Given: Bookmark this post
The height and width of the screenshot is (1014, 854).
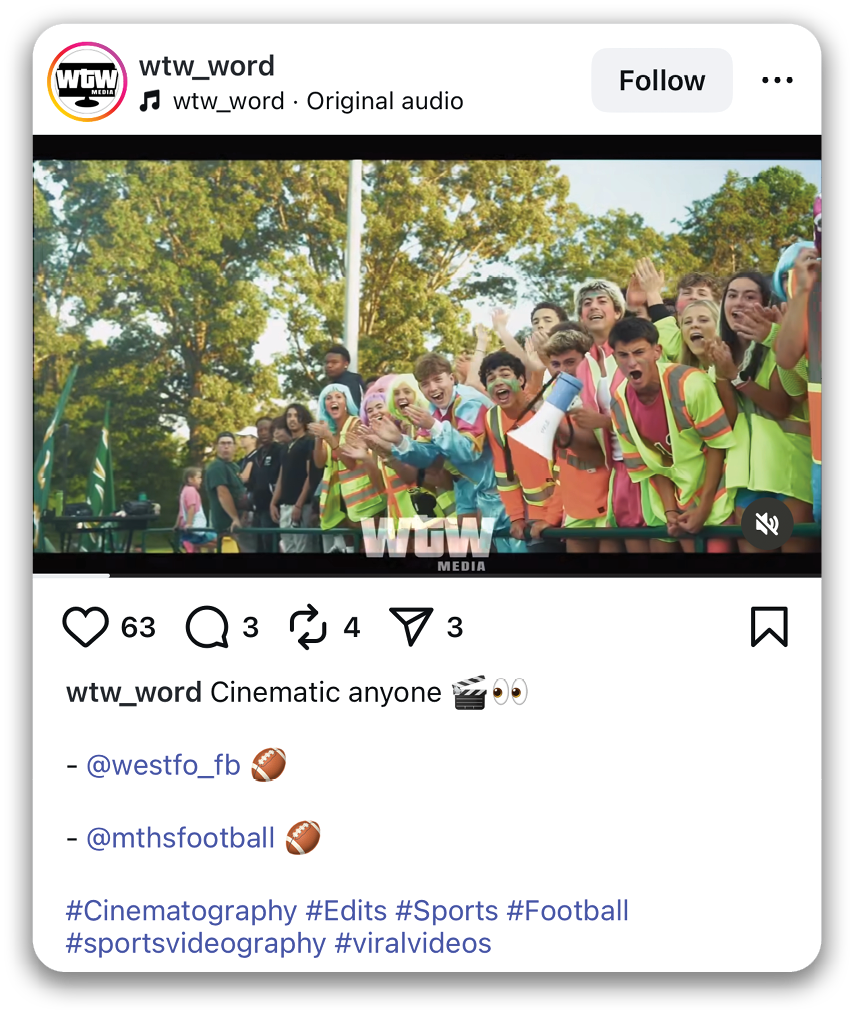Looking at the screenshot, I should (x=769, y=627).
